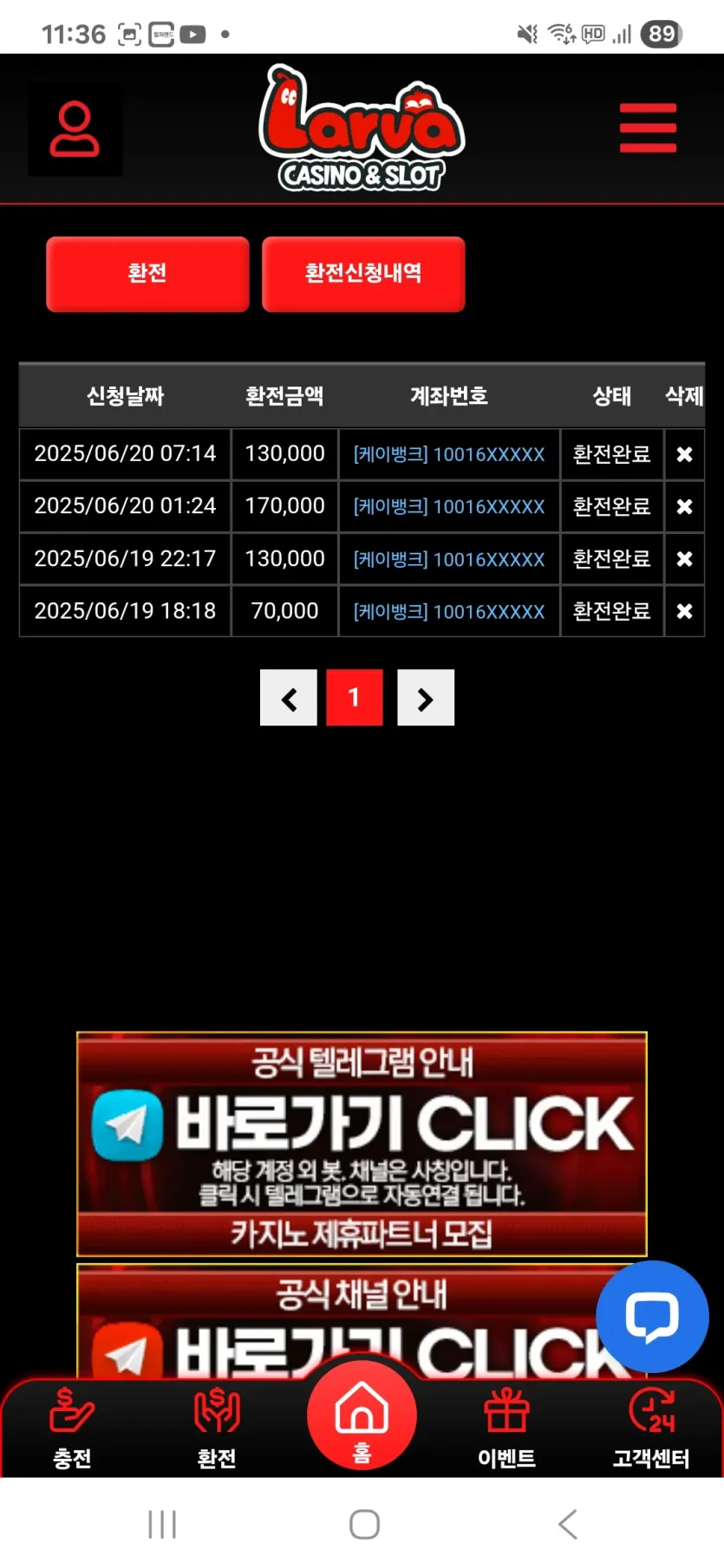724x1568 pixels.
Task: Tap the system back button
Action: 568,1524
